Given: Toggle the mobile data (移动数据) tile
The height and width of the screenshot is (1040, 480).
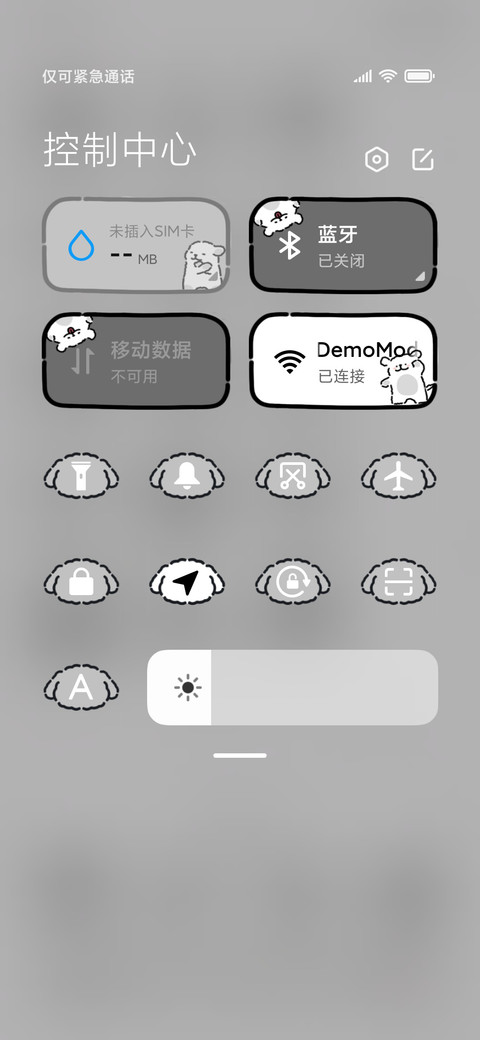Looking at the screenshot, I should tap(136, 360).
